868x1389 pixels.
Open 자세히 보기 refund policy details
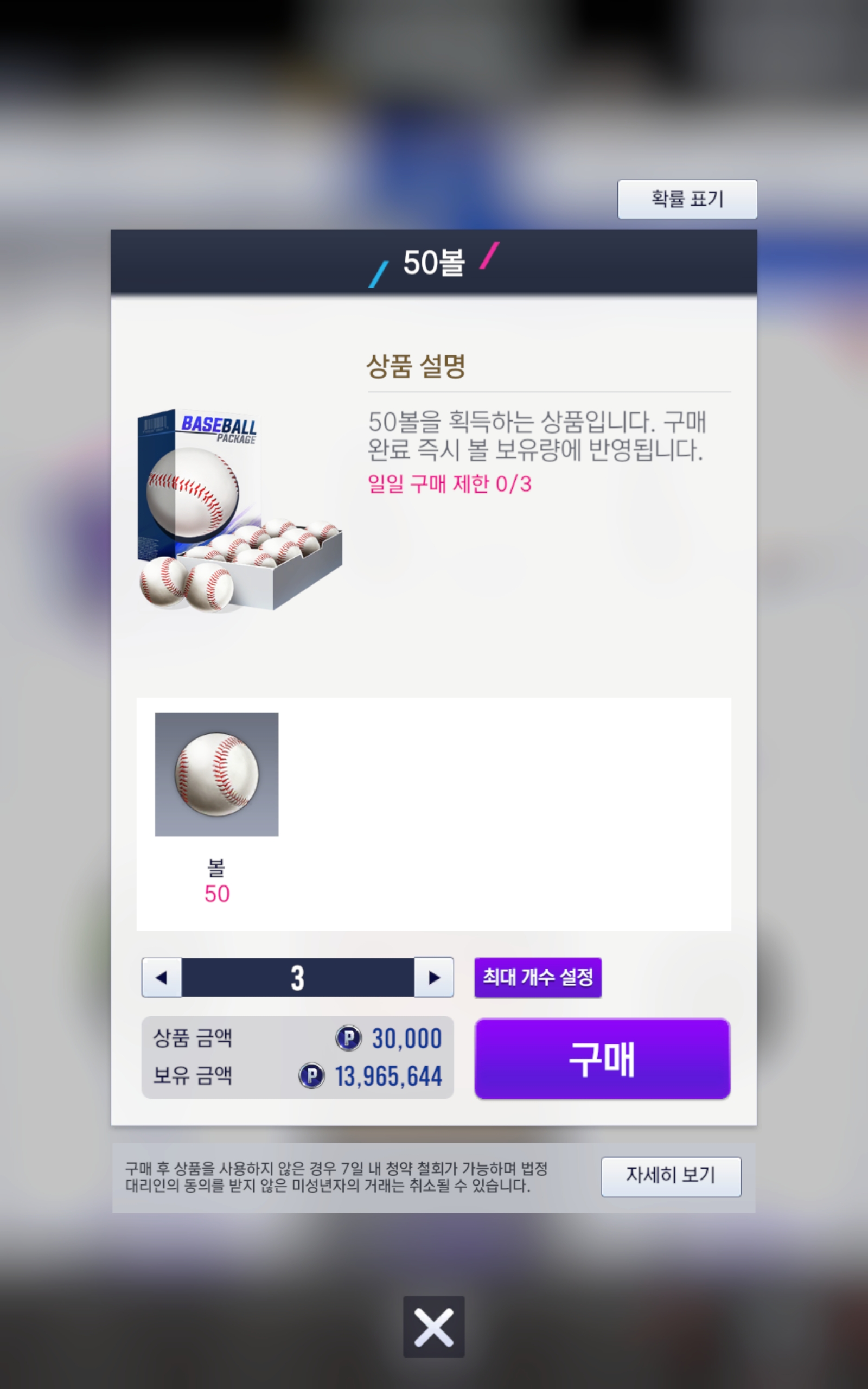pos(671,1177)
